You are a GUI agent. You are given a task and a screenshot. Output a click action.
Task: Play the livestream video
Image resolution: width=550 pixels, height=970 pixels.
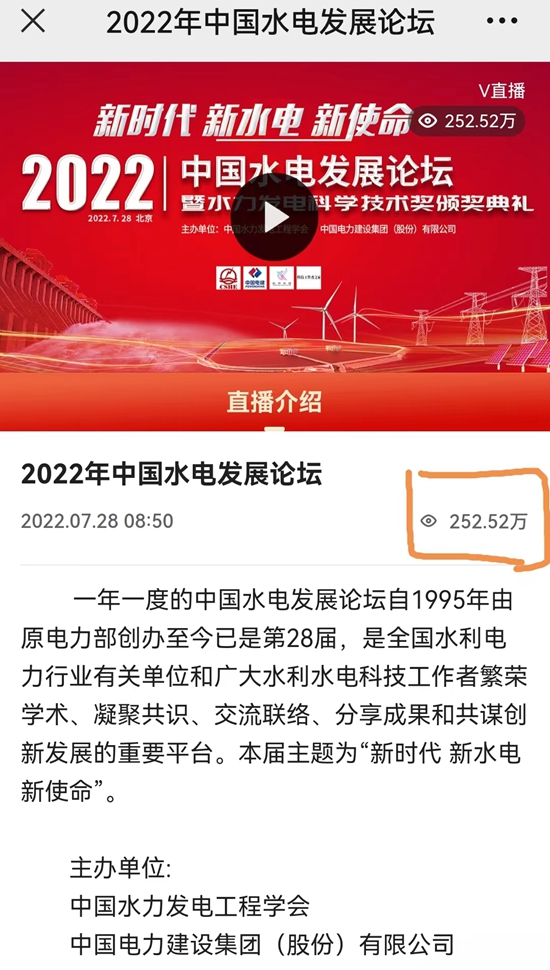pos(274,217)
